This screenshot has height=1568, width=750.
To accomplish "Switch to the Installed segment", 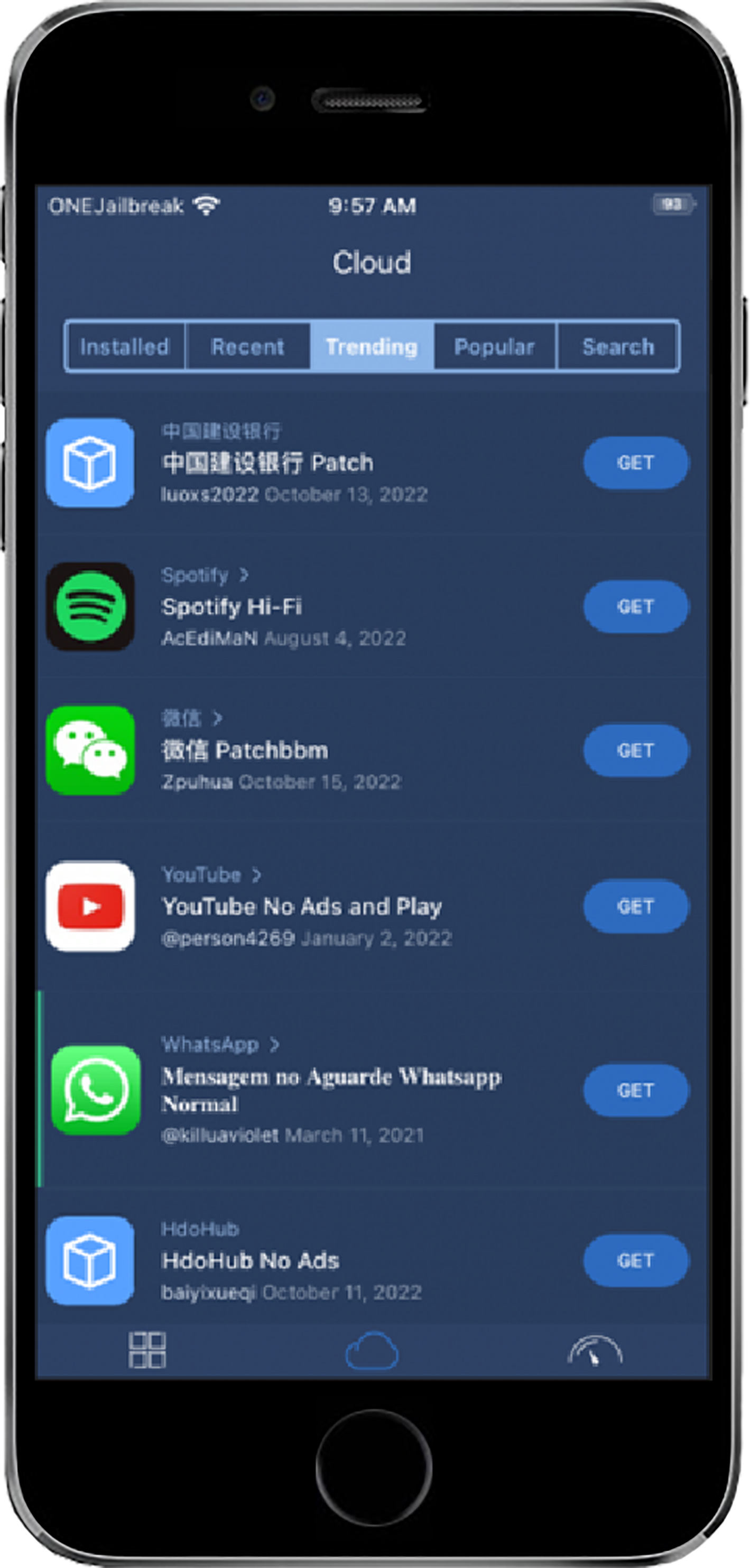I will pos(125,346).
